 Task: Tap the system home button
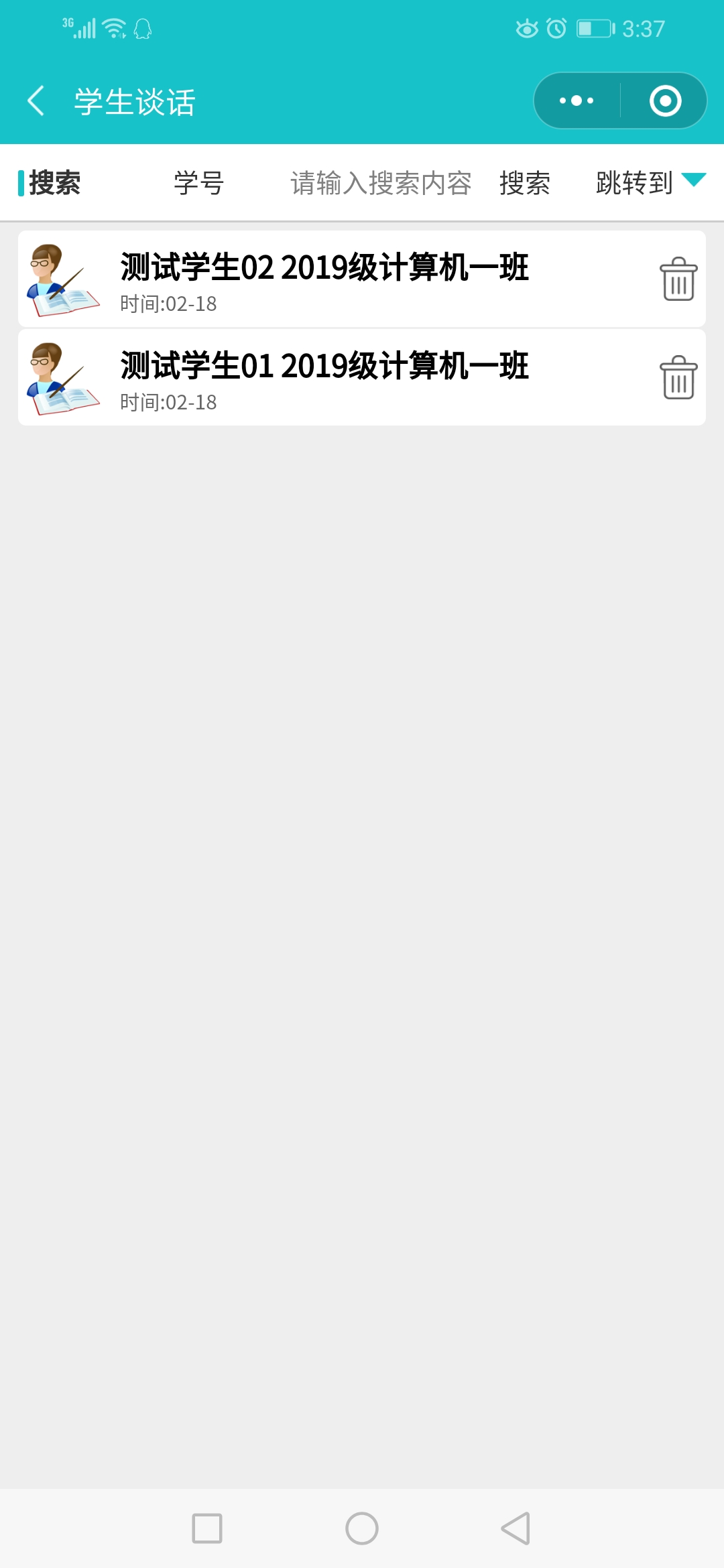click(x=362, y=1528)
